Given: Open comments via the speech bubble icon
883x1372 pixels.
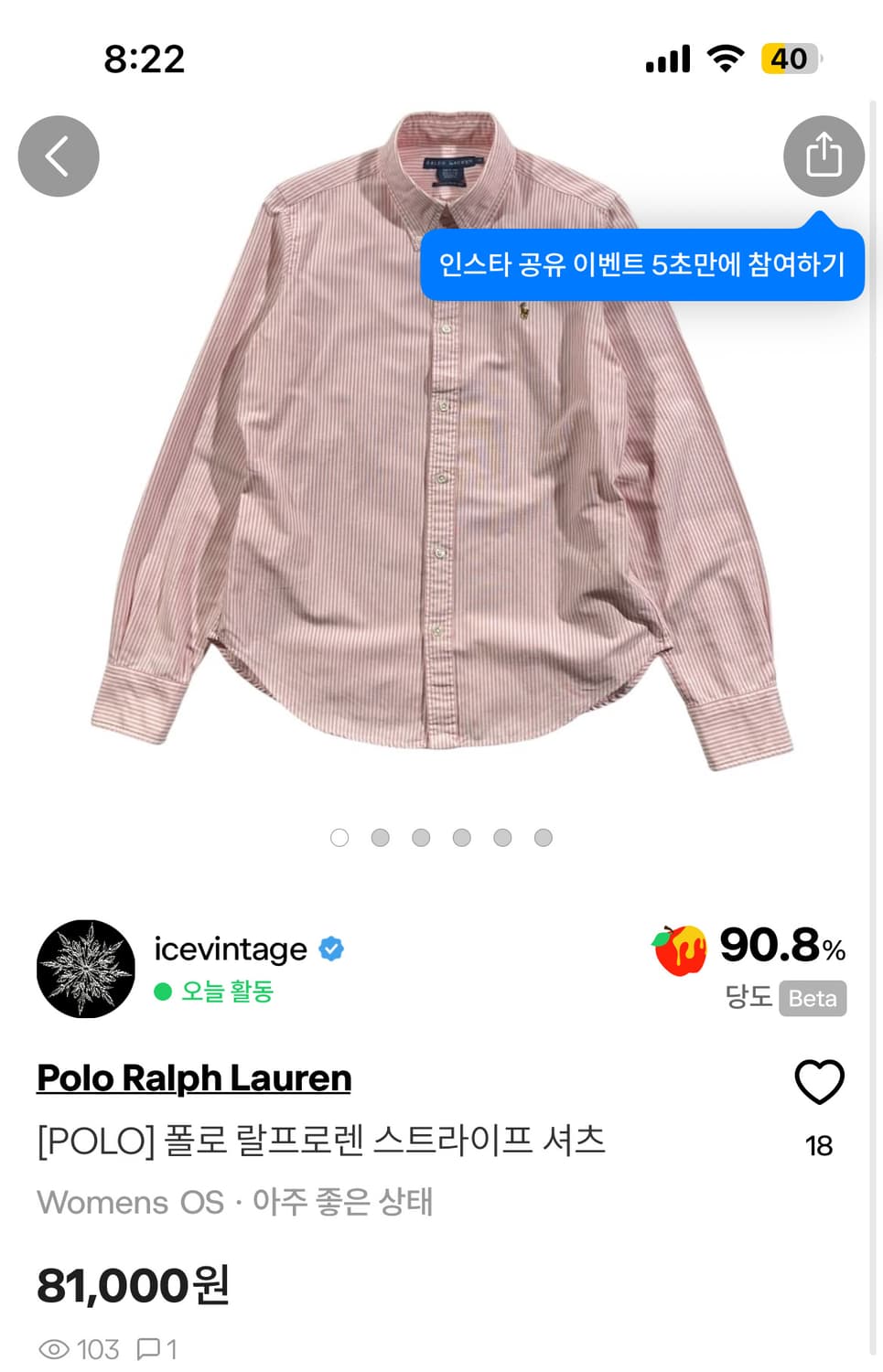Looking at the screenshot, I should [x=149, y=1348].
